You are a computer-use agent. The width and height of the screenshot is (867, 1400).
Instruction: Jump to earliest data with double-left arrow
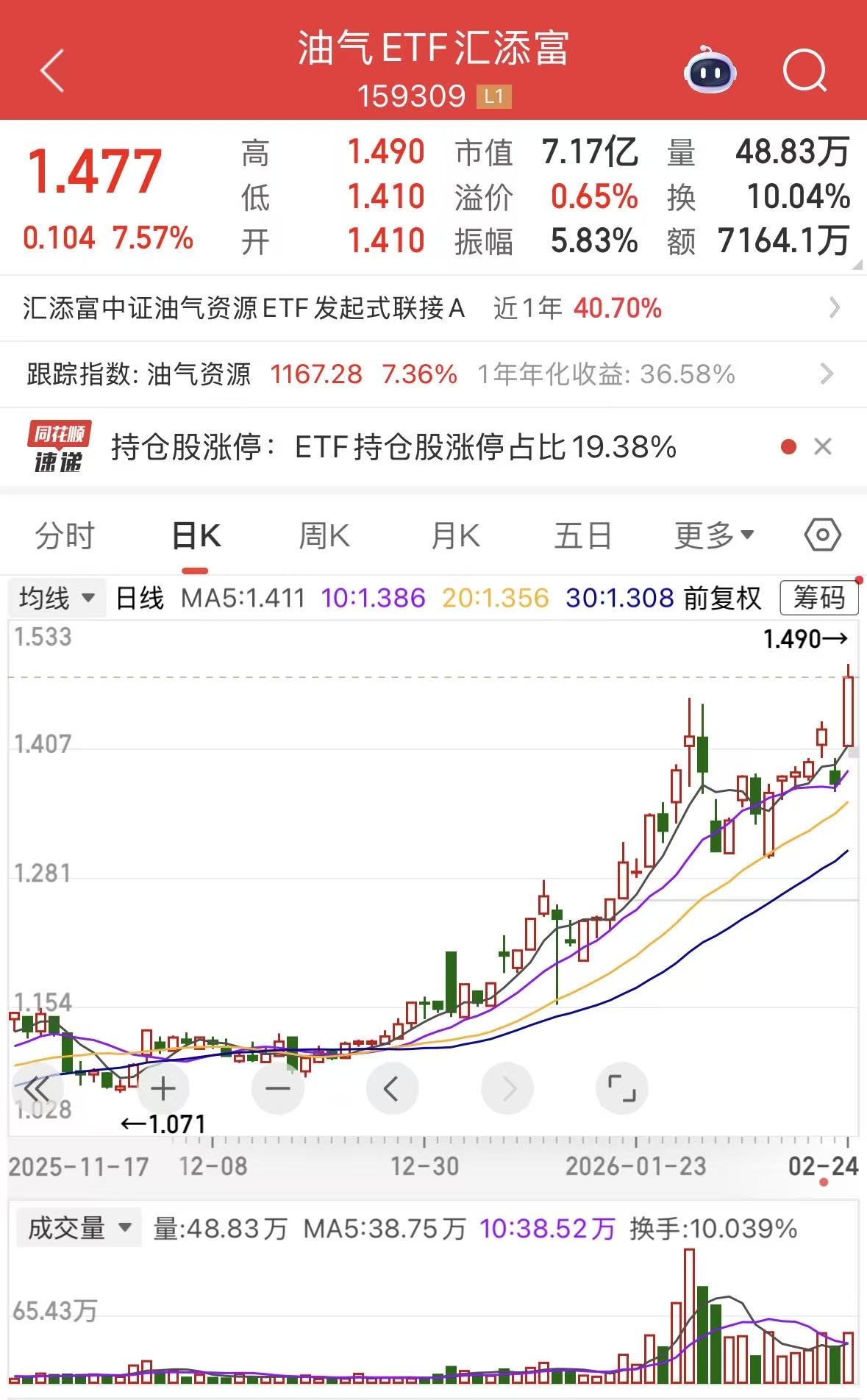(x=35, y=1088)
